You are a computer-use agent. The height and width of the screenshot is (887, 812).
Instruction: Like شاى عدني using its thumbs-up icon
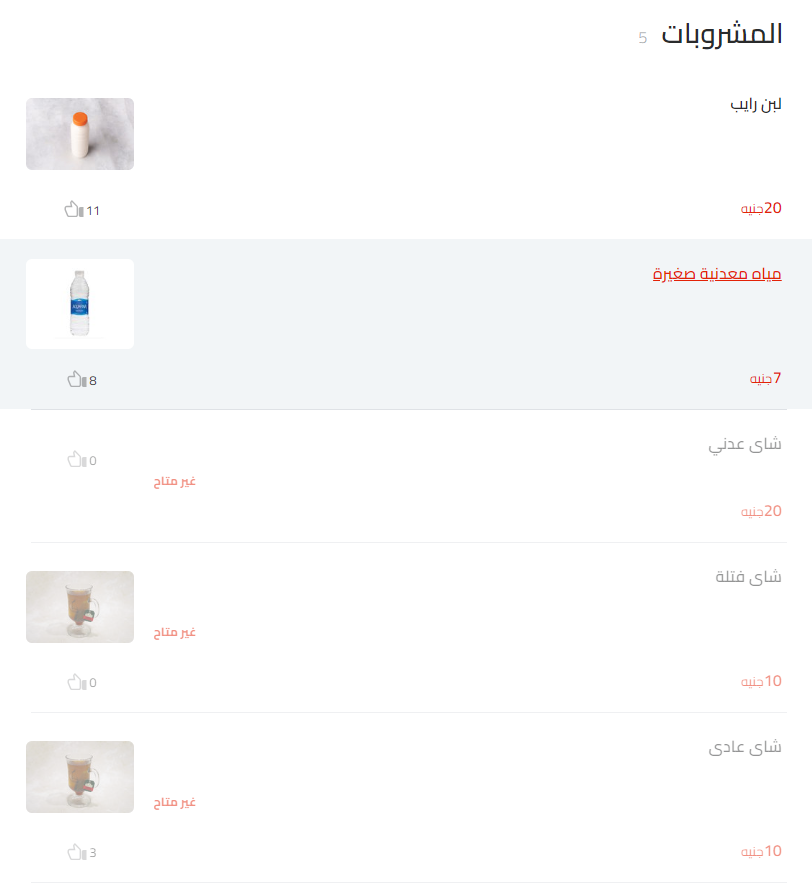[x=75, y=459]
